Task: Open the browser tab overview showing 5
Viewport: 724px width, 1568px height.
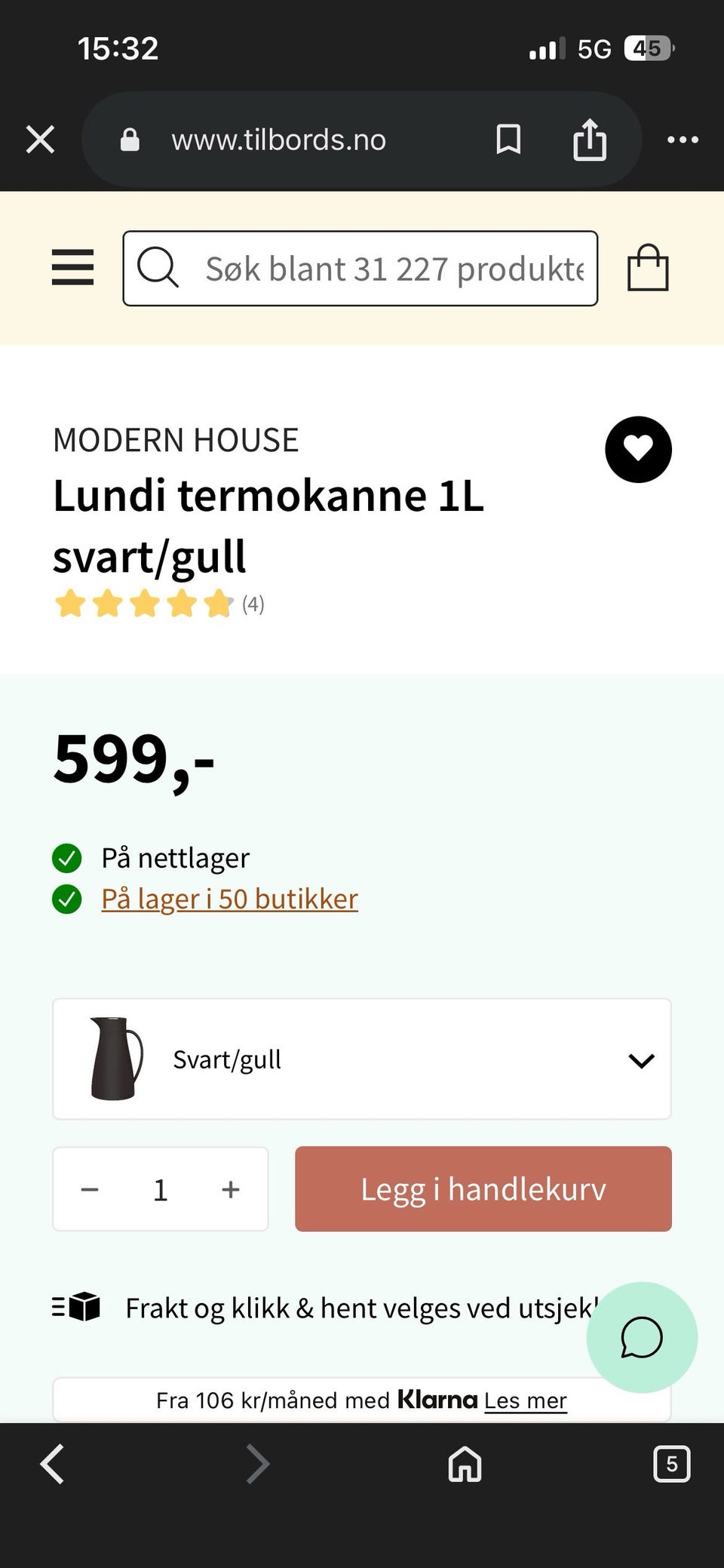Action: [671, 1465]
